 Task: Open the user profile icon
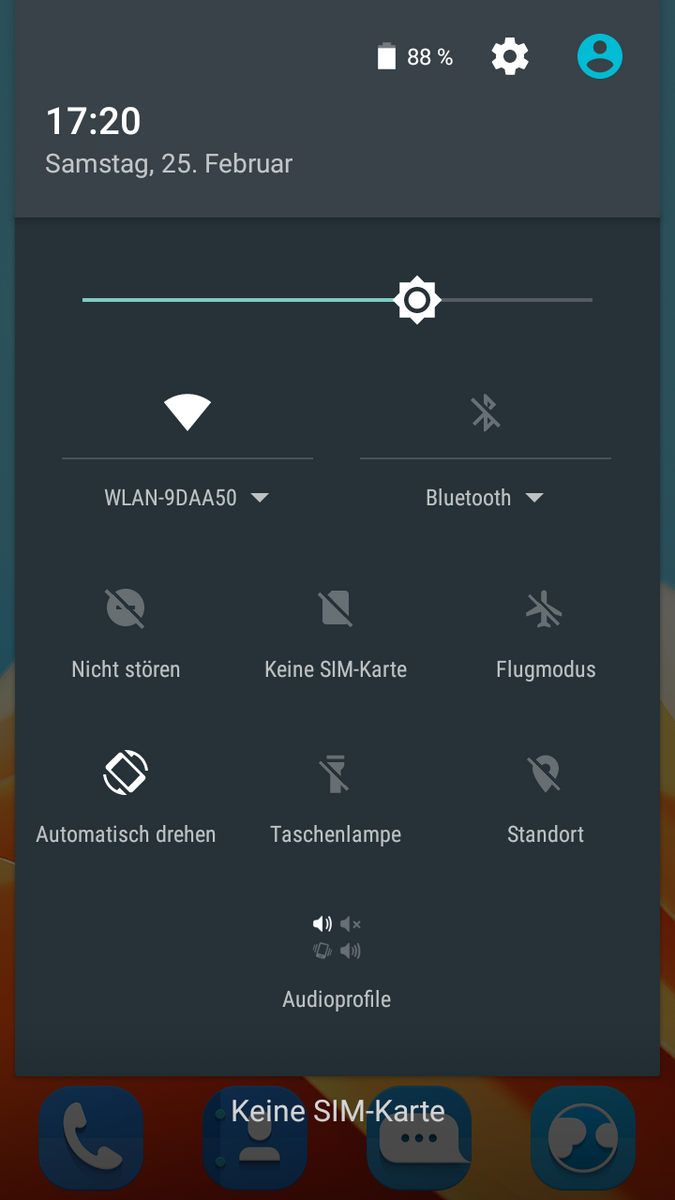click(600, 57)
